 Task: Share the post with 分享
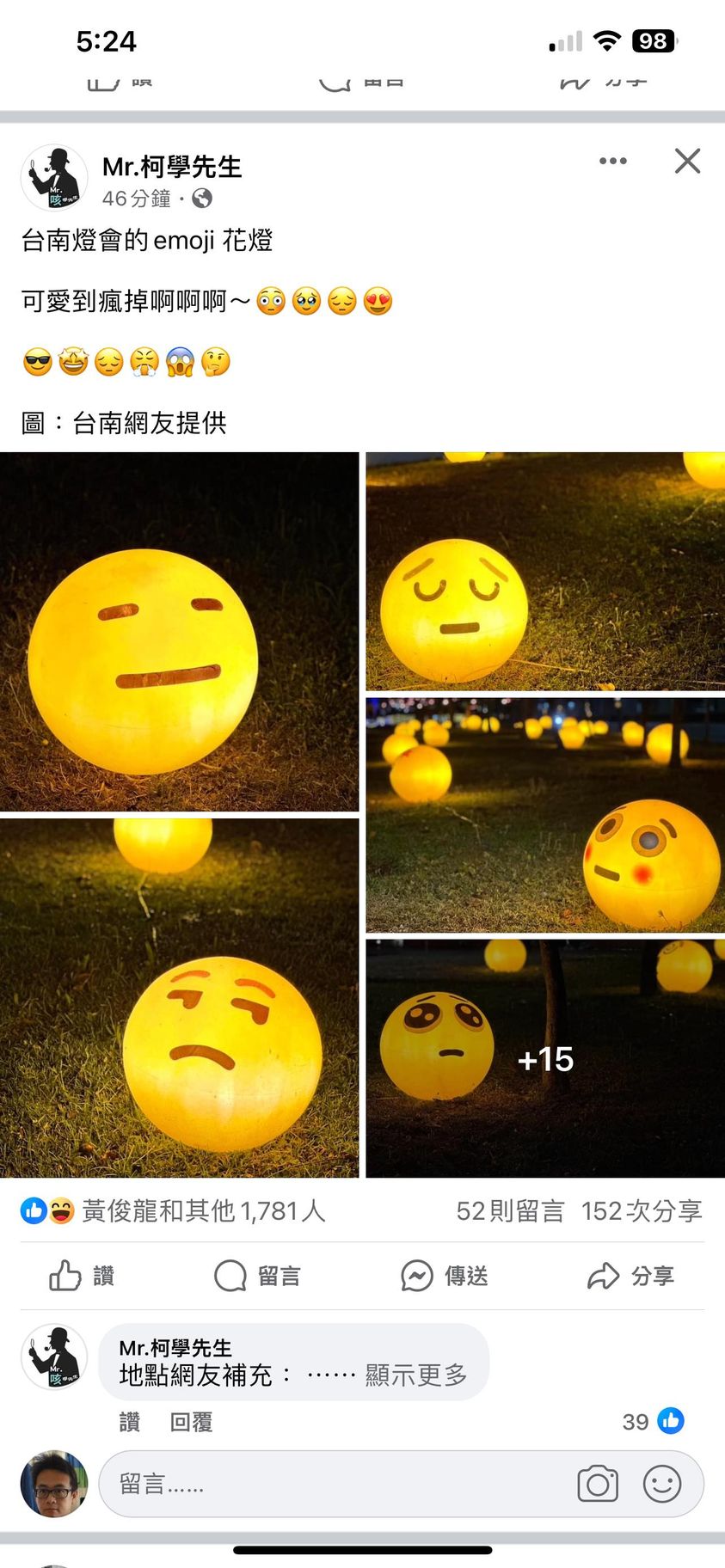pos(630,1276)
